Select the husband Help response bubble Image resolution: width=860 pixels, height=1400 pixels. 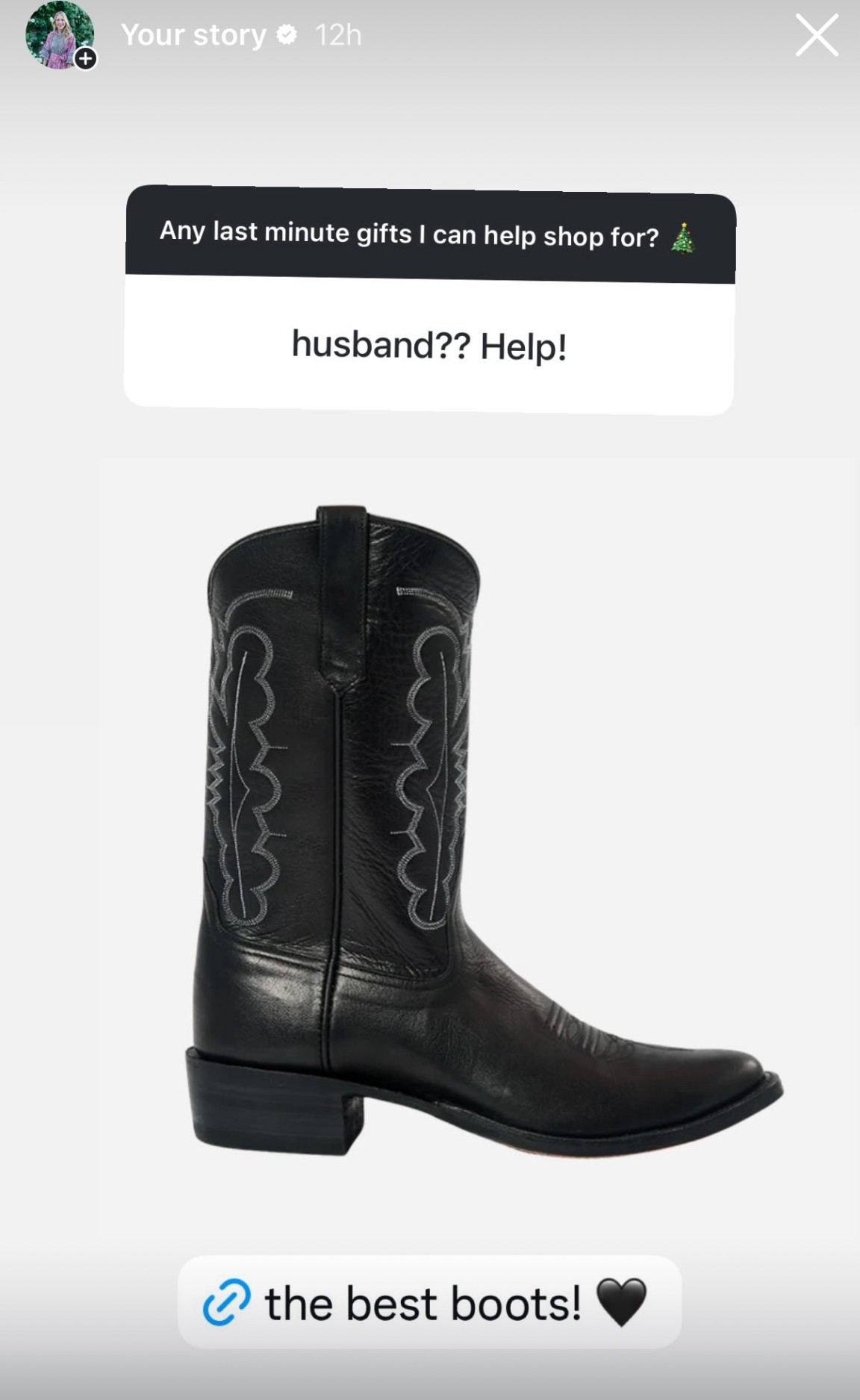[x=429, y=345]
